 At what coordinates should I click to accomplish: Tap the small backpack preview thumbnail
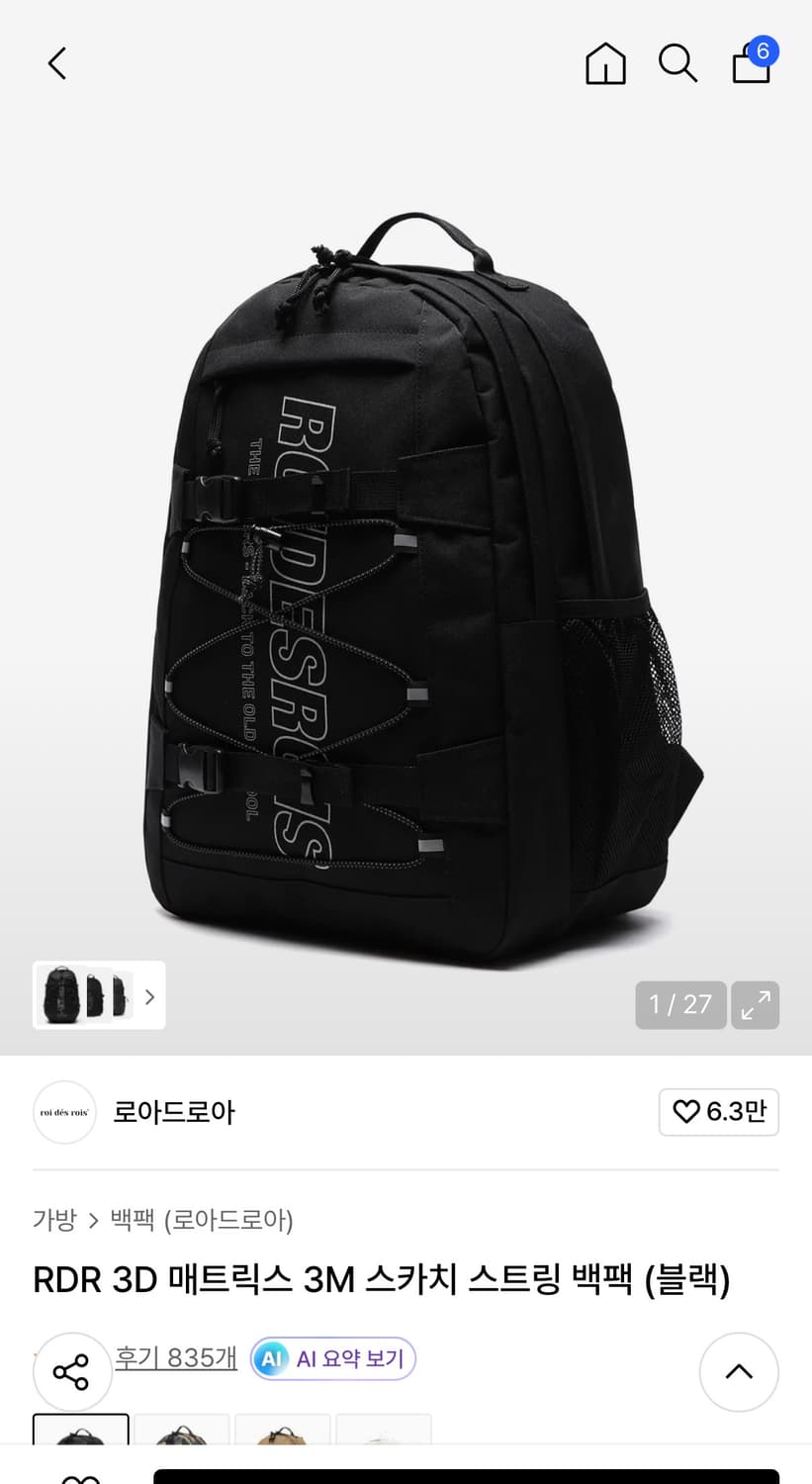[61, 996]
